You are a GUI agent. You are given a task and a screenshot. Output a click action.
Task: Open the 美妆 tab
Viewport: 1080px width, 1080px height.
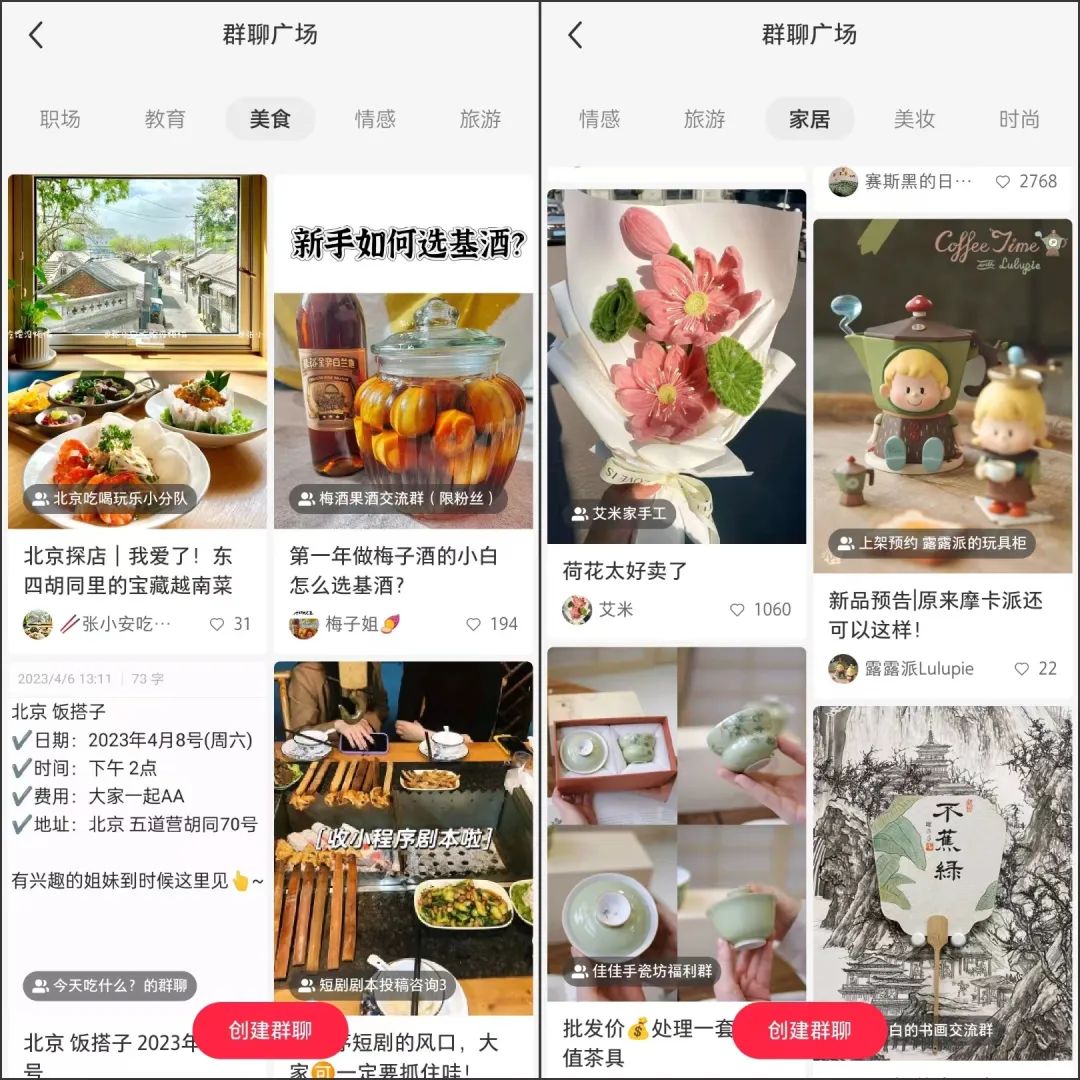point(914,119)
